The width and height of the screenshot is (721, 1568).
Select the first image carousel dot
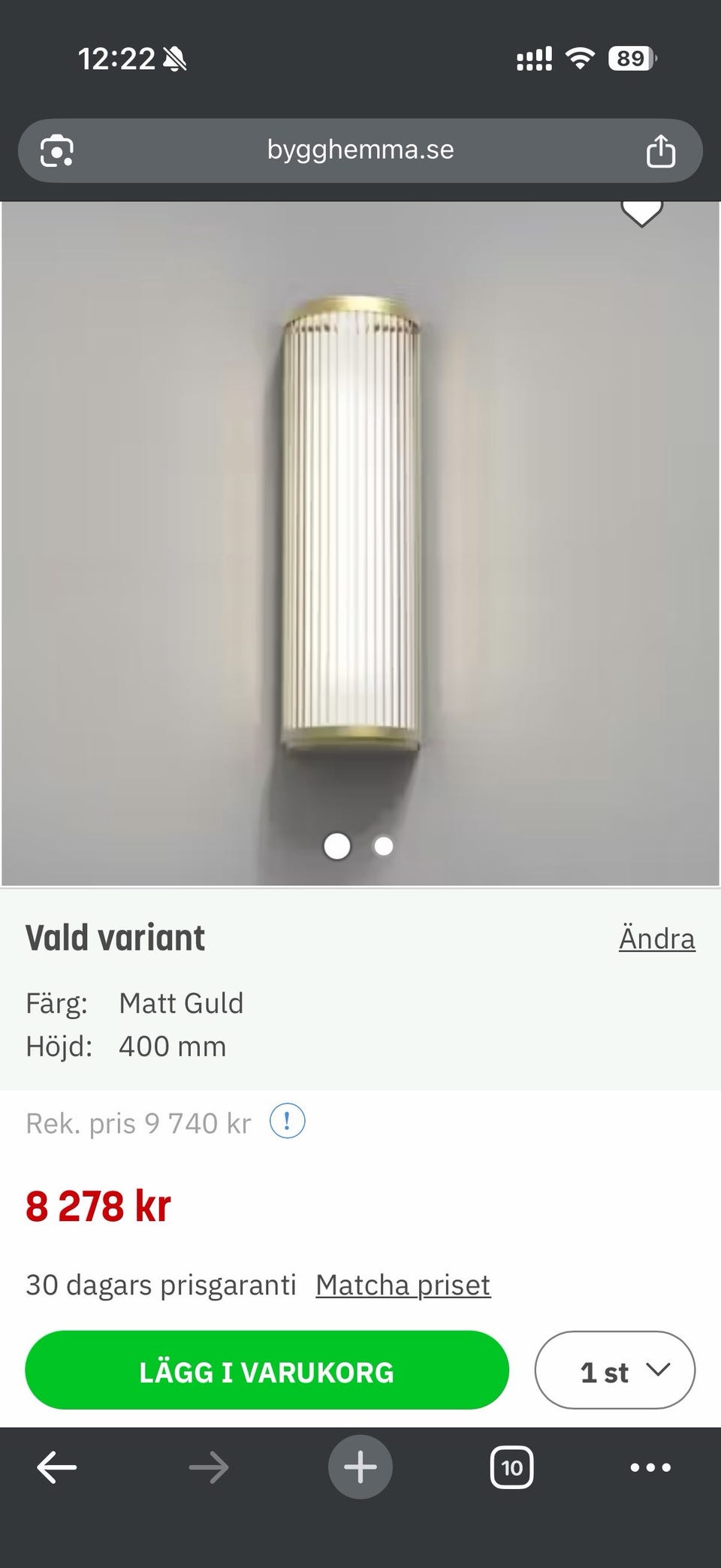337,846
